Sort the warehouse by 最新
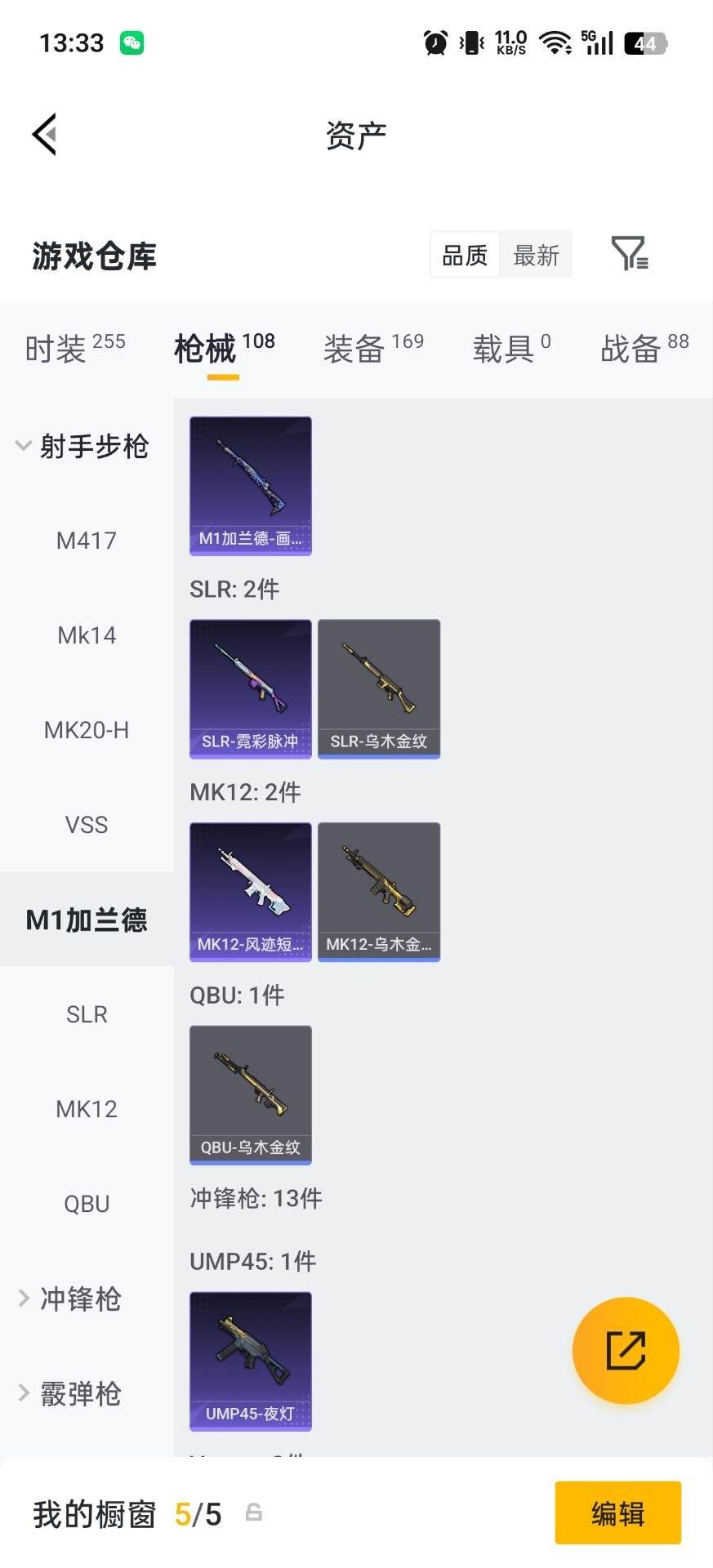 [x=536, y=256]
